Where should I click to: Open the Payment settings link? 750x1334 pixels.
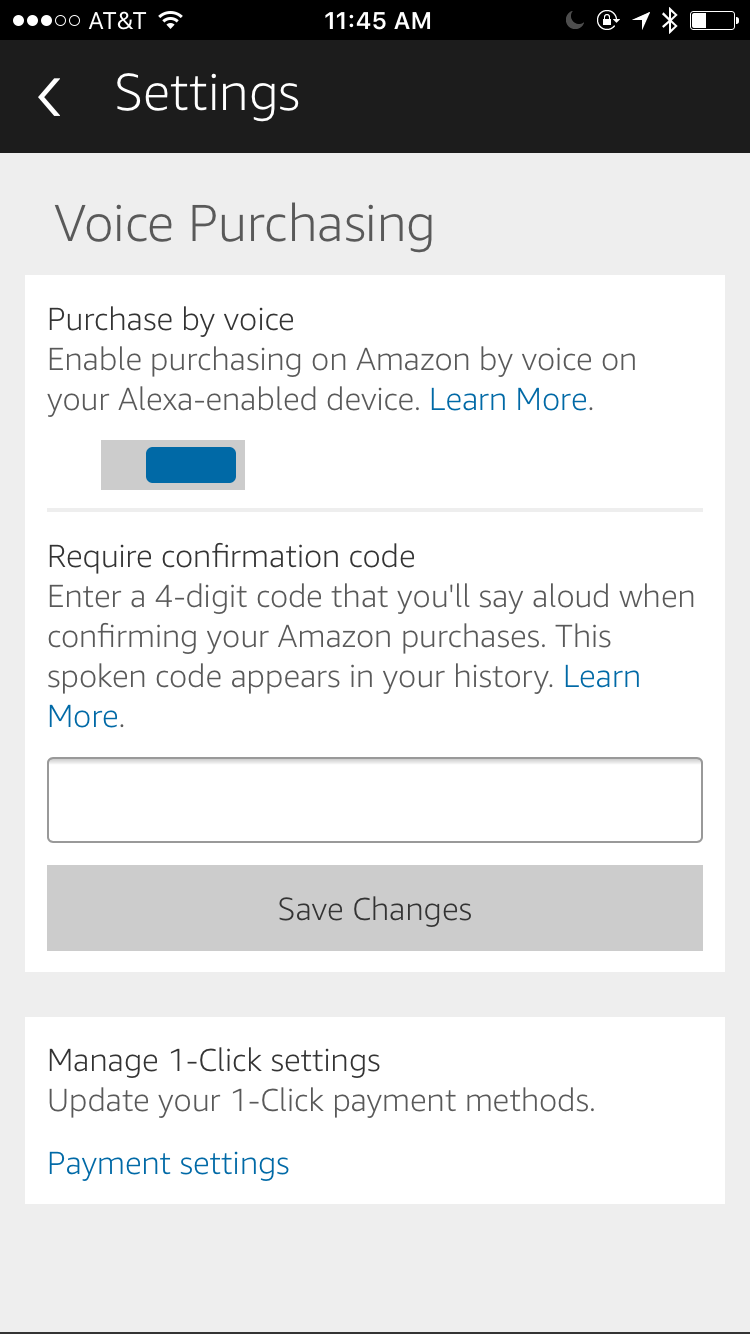168,1163
